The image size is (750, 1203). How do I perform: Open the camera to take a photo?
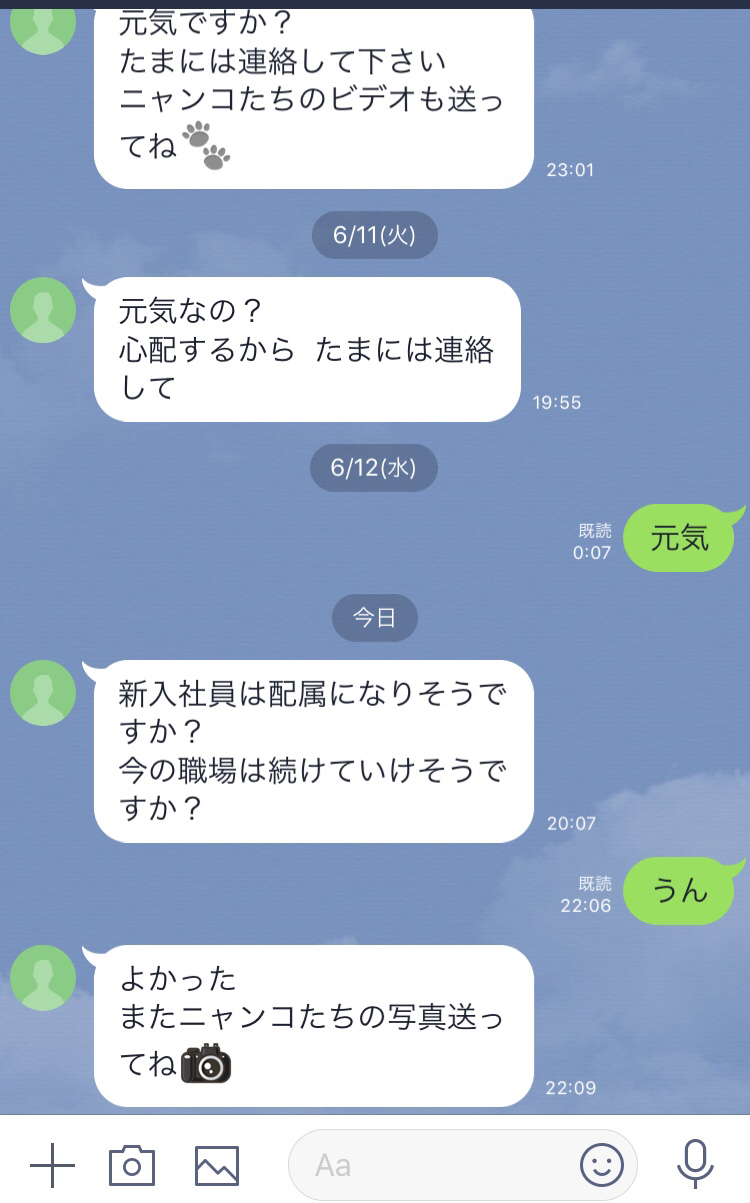coord(132,1165)
